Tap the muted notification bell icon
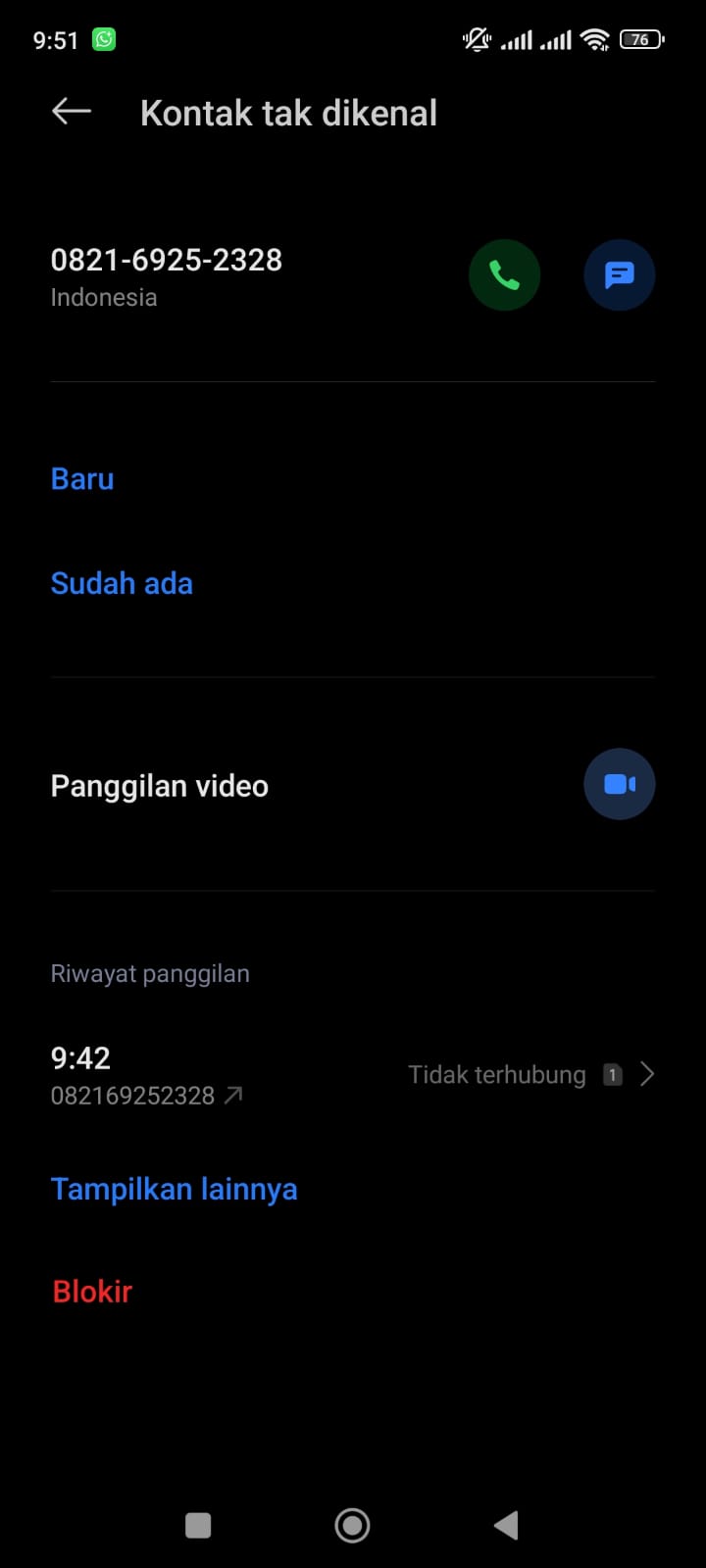 pos(475,39)
